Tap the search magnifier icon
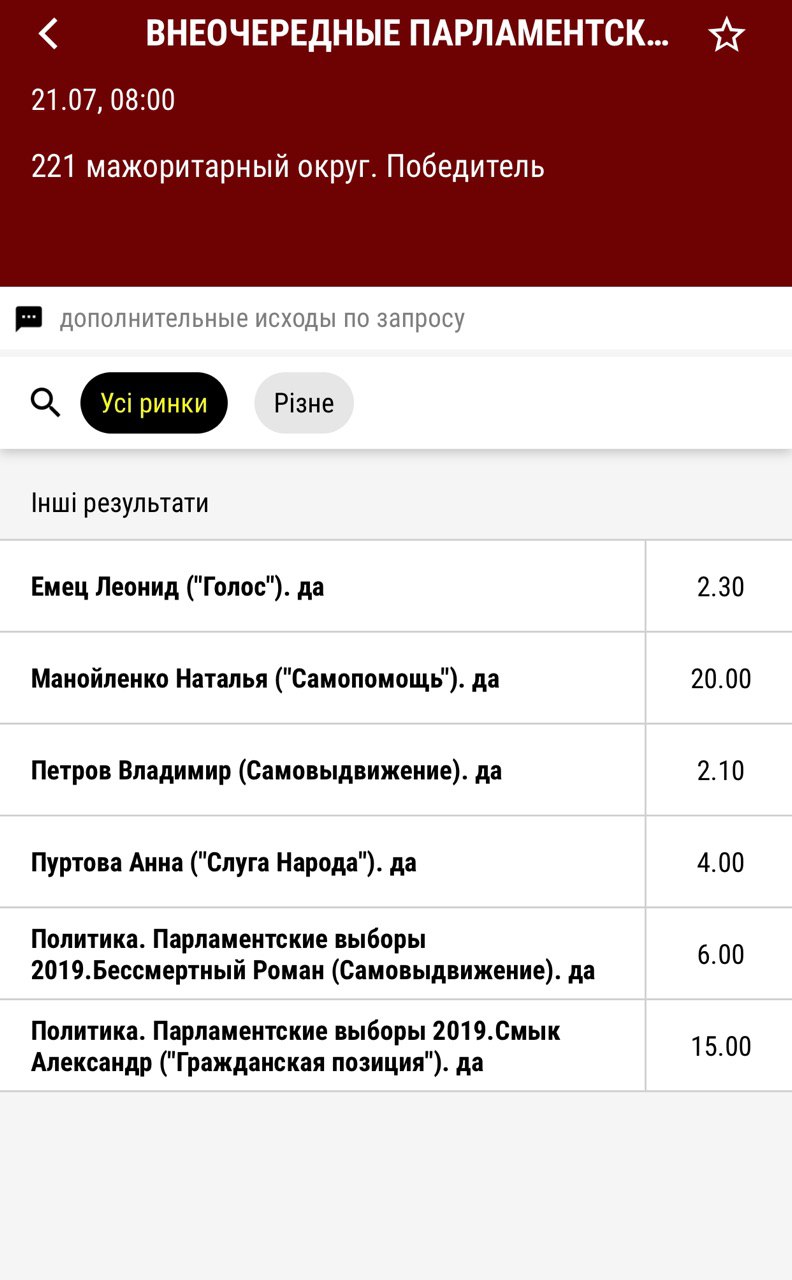Screen dimensions: 792x1280 [46, 402]
